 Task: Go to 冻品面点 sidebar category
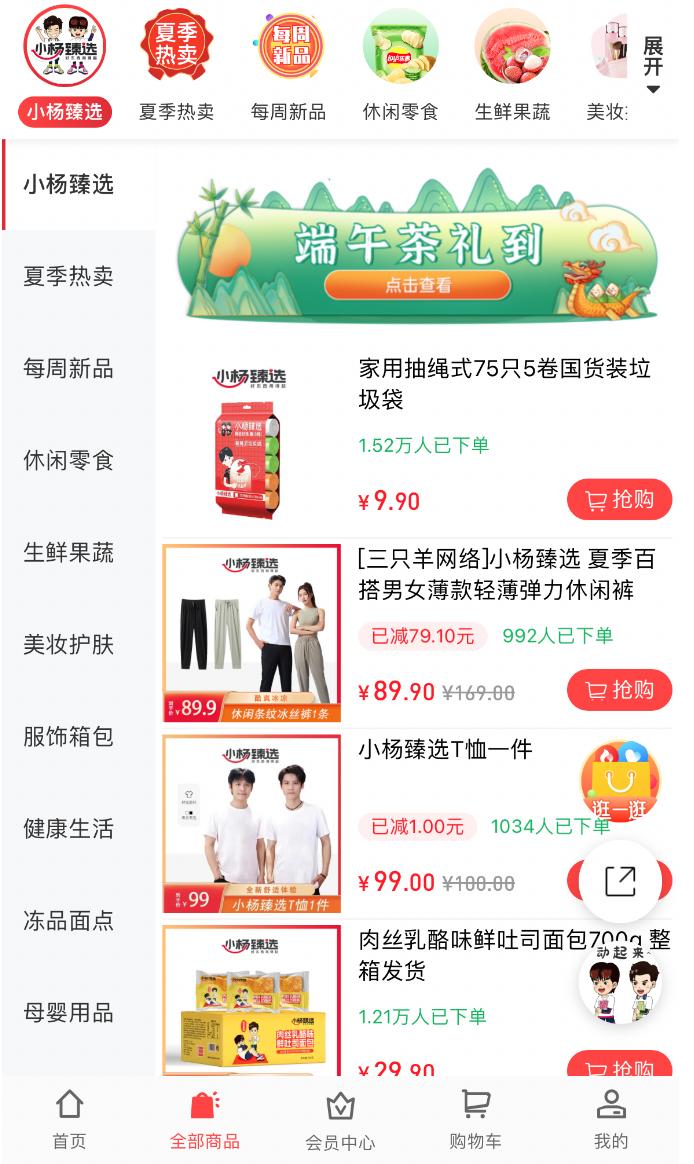pos(69,921)
